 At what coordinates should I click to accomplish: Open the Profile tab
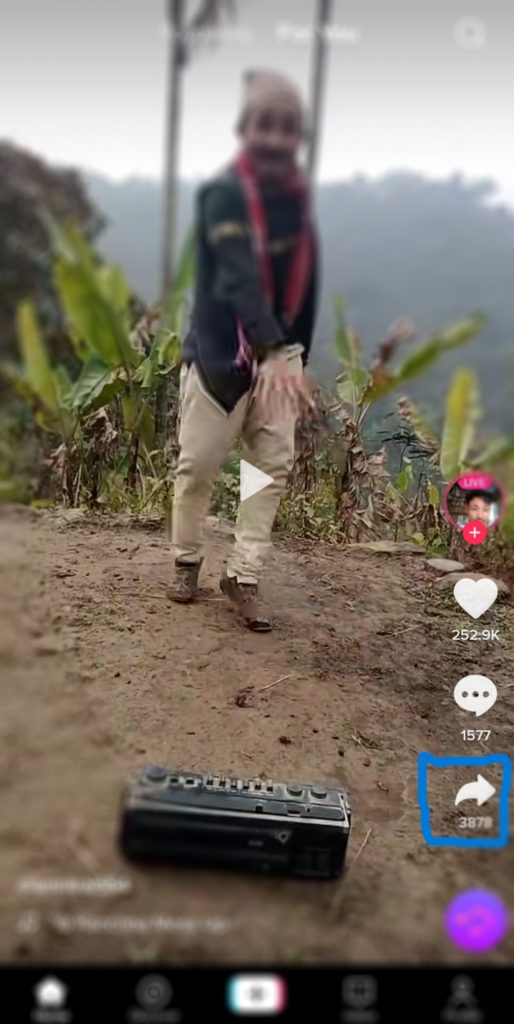[x=462, y=998]
